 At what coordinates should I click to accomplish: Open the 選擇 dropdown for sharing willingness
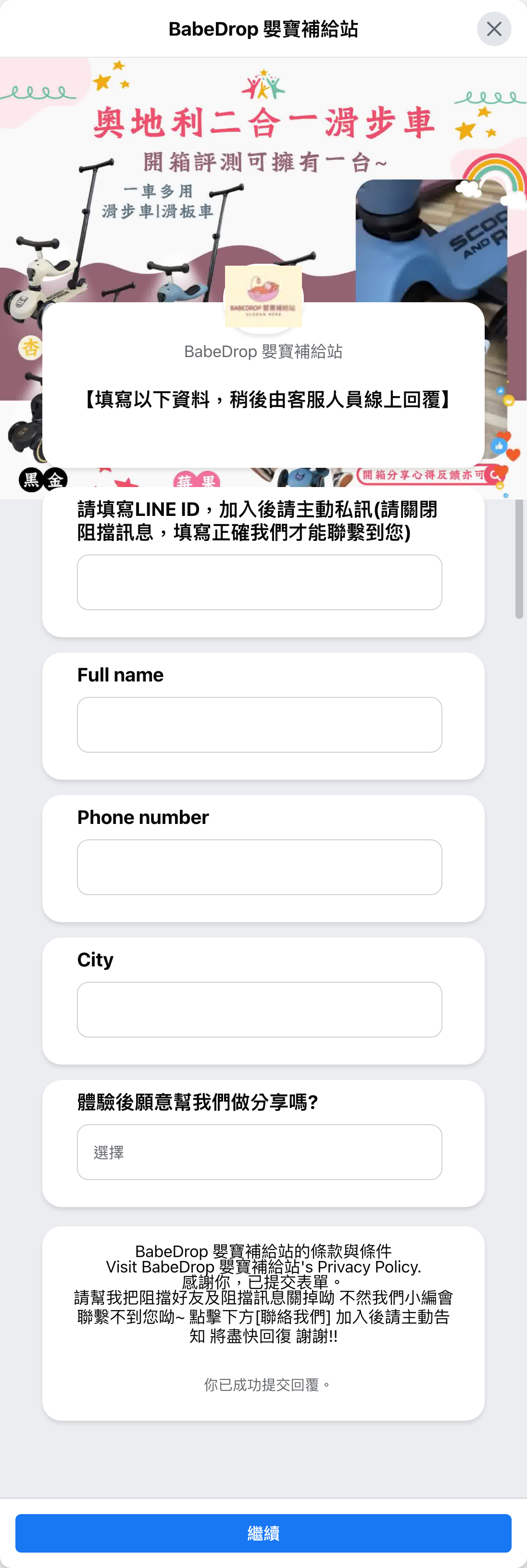260,1152
